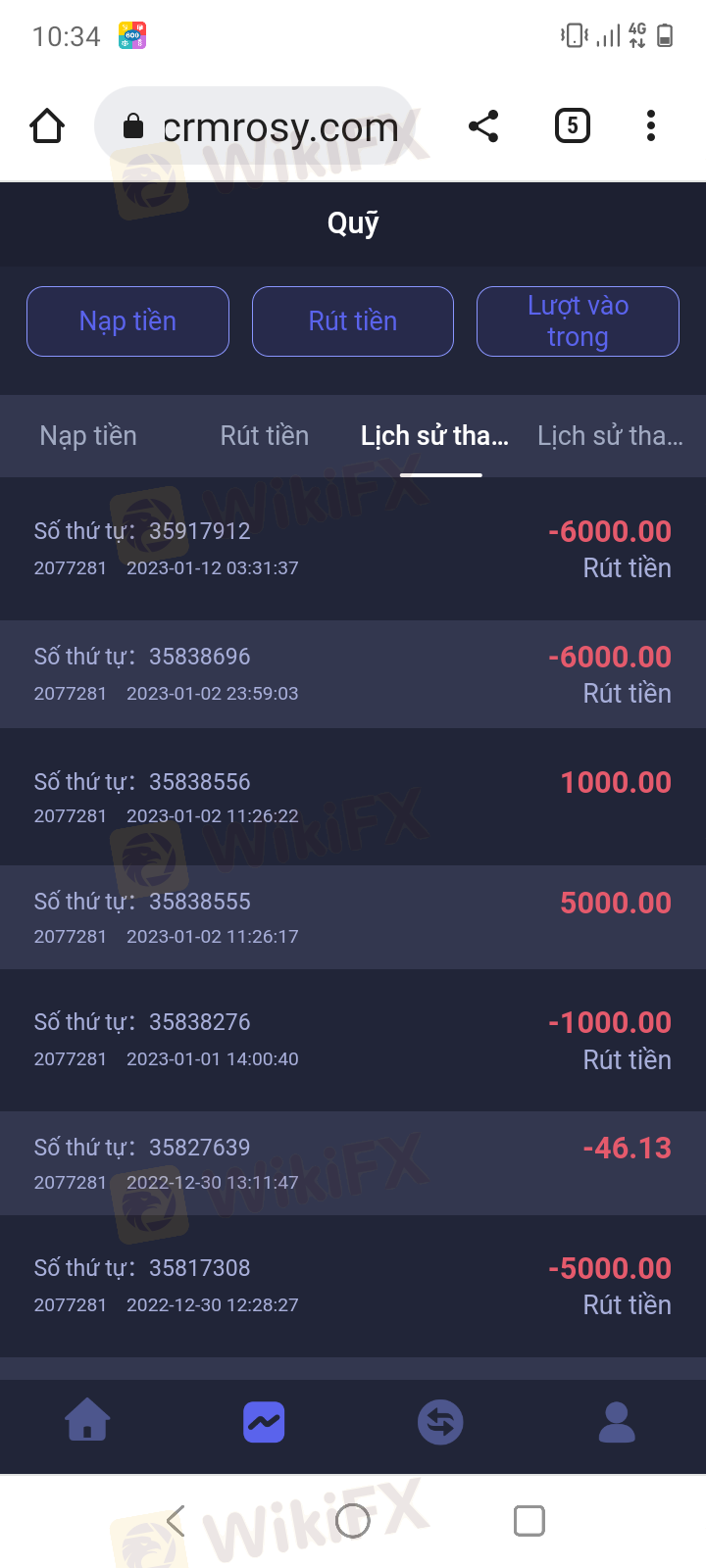This screenshot has height=1568, width=706.
Task: Tap the outlined Nạp tiền button
Action: pos(127,321)
